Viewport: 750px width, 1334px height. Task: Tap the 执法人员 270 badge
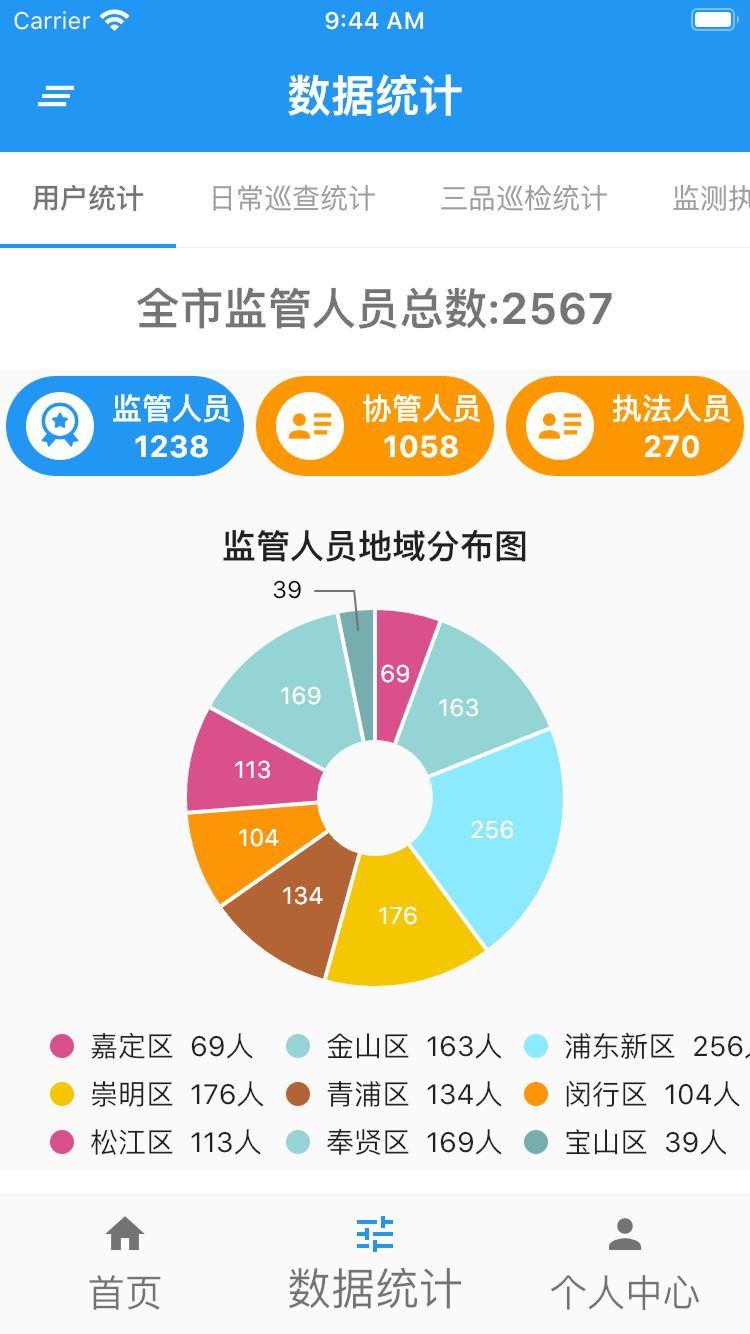625,425
